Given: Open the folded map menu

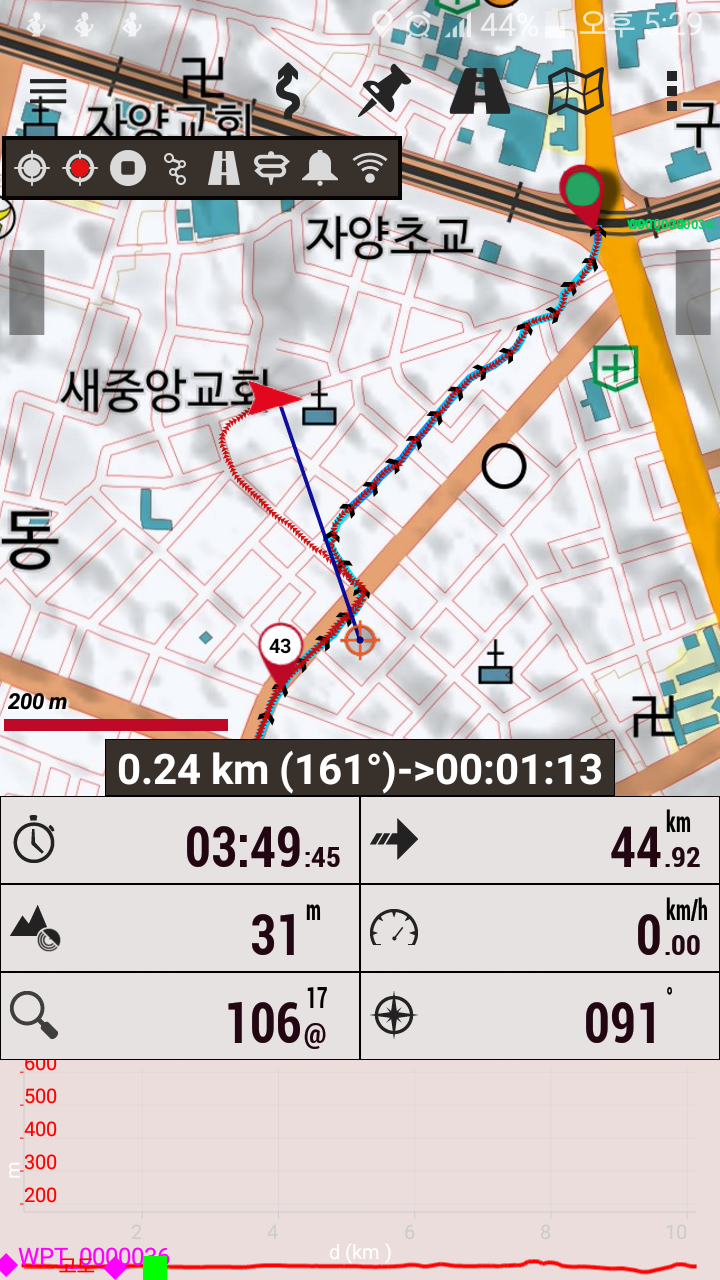Looking at the screenshot, I should [x=576, y=92].
